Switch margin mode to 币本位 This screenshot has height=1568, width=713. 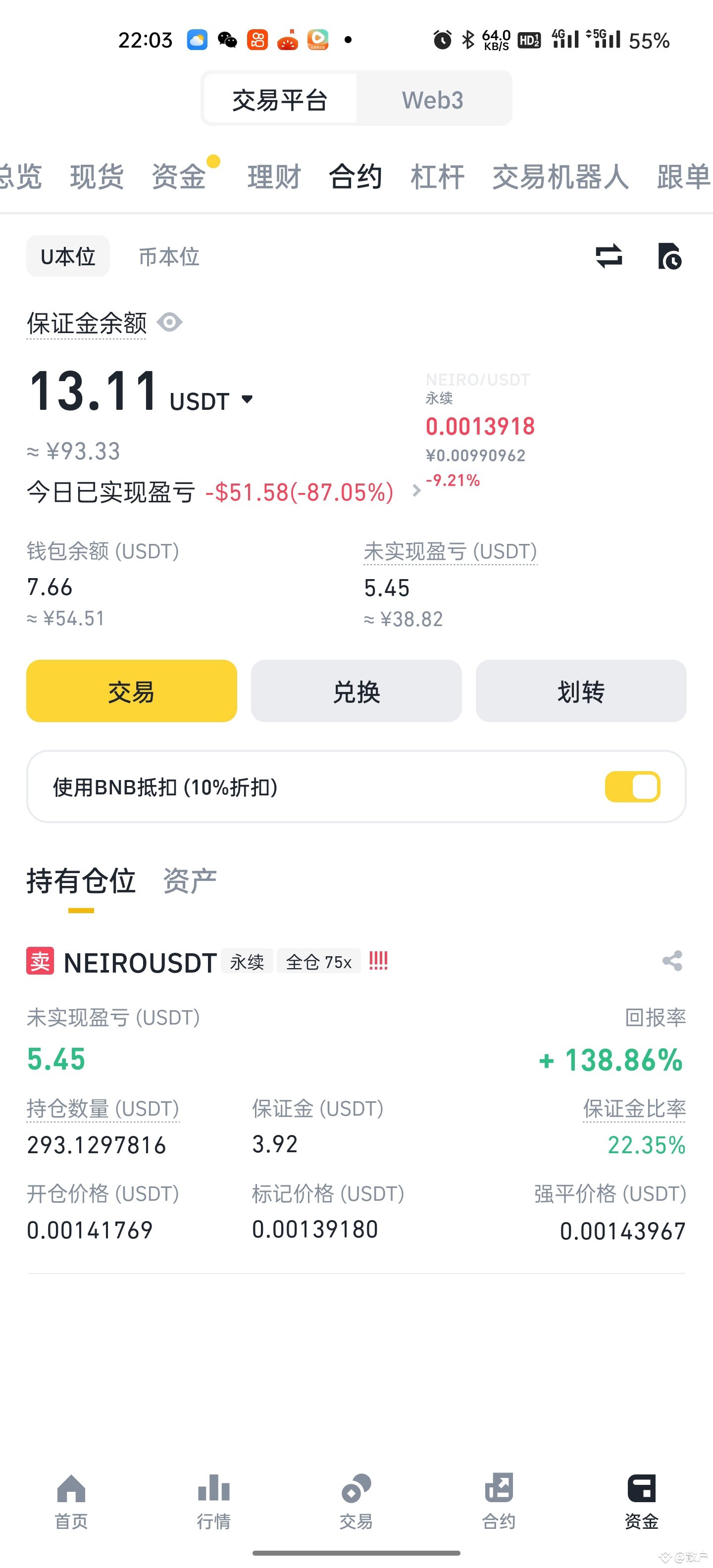coord(169,256)
